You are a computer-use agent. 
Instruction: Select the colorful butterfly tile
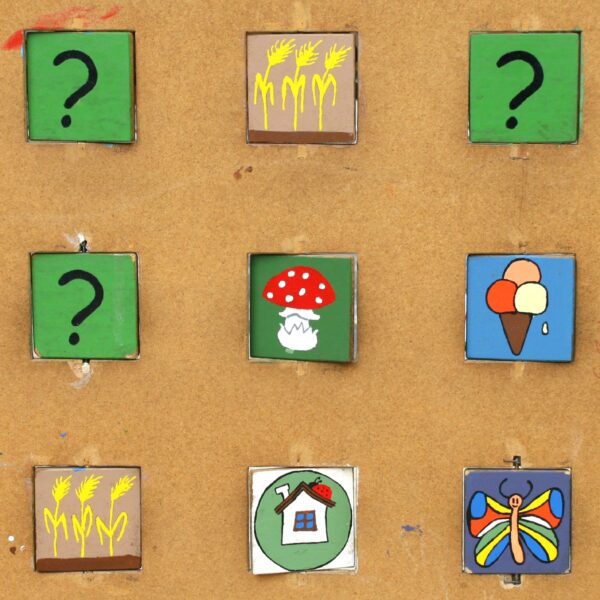(x=517, y=520)
